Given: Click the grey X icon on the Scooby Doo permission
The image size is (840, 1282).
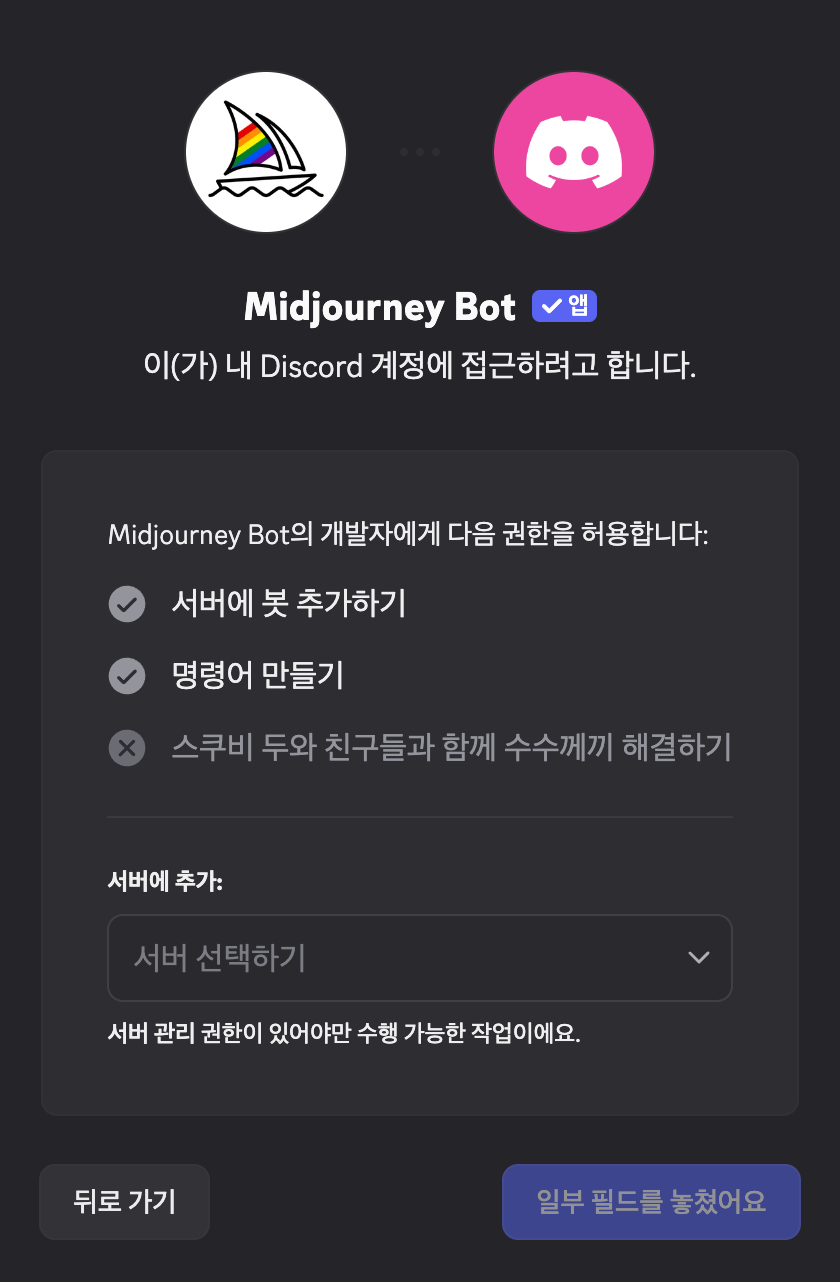Looking at the screenshot, I should click(x=127, y=748).
